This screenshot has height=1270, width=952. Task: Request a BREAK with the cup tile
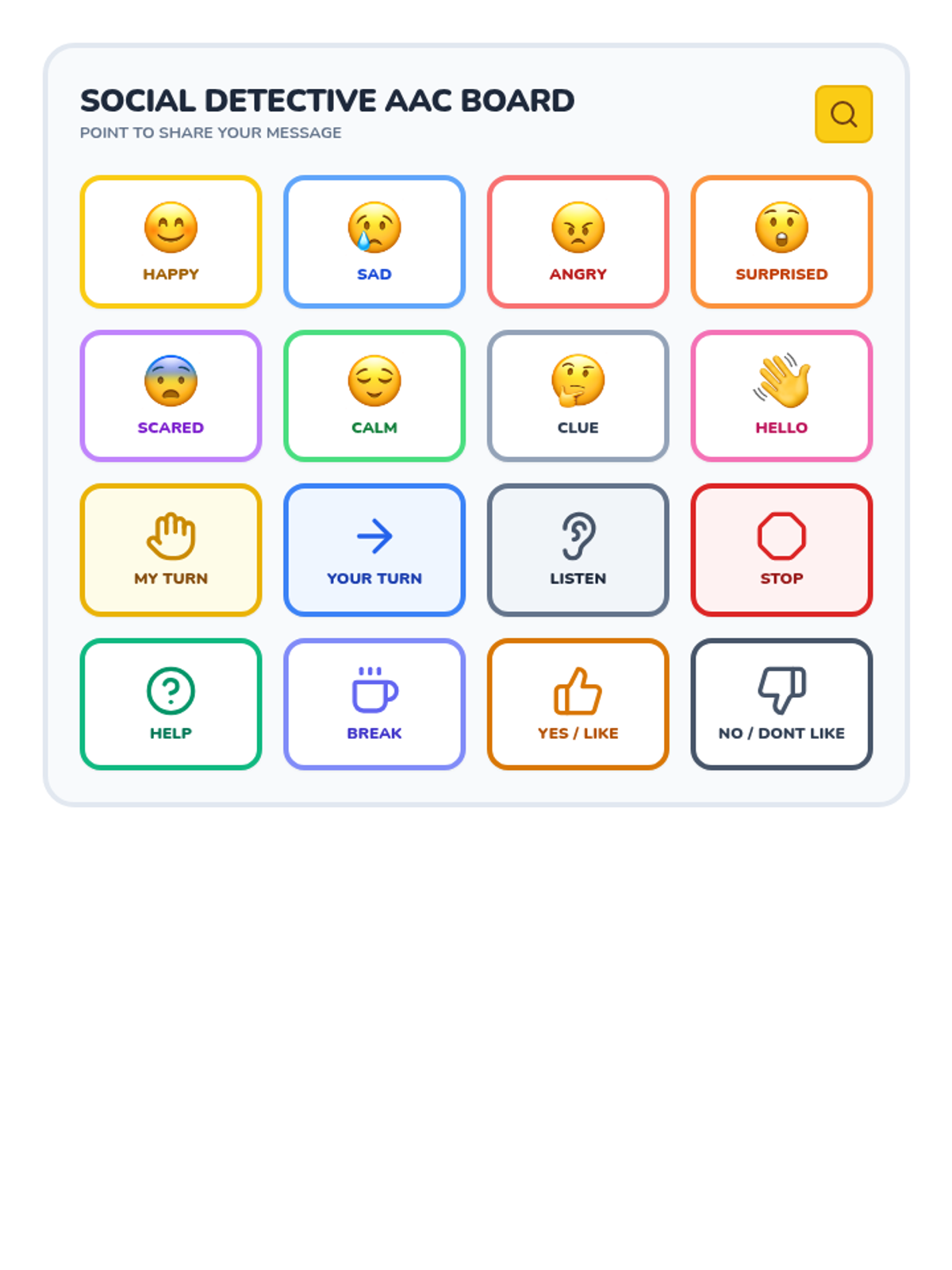374,704
